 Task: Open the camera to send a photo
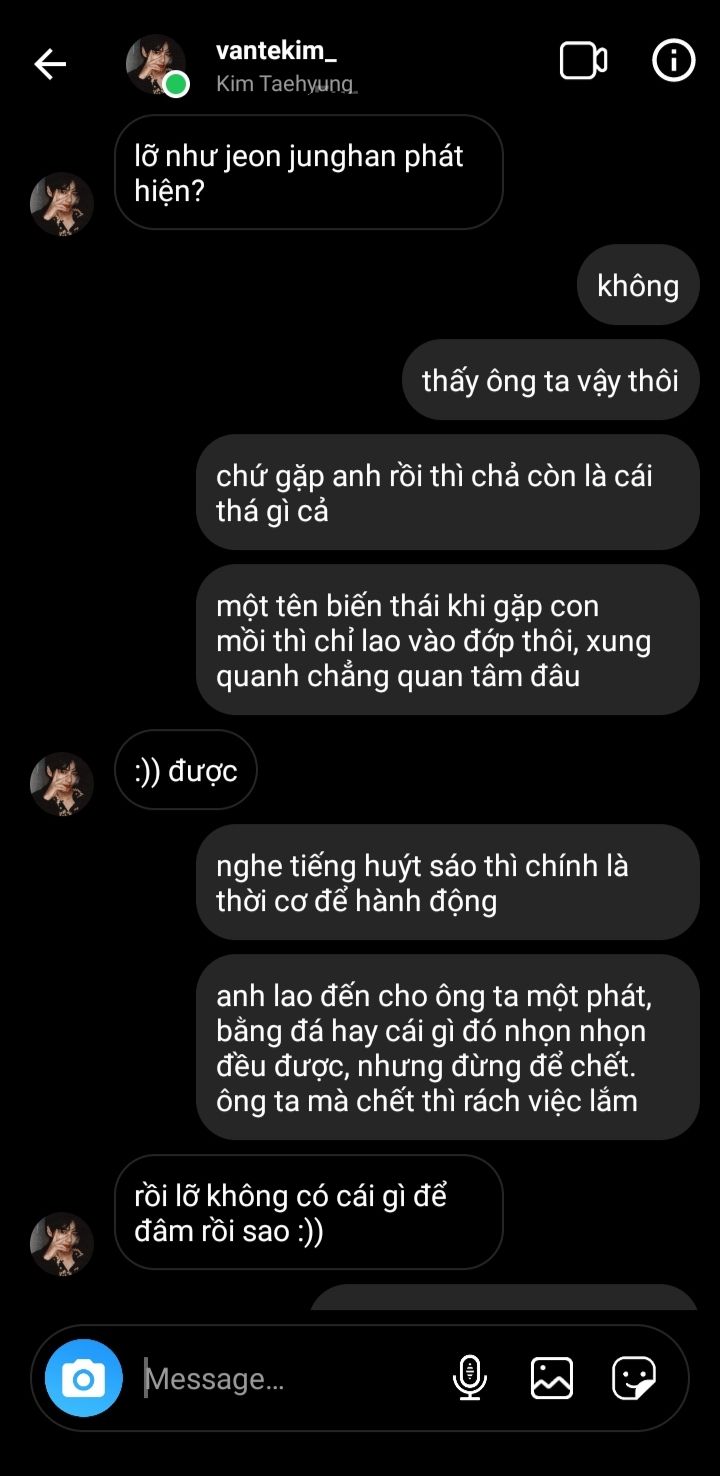pyautogui.click(x=84, y=1379)
